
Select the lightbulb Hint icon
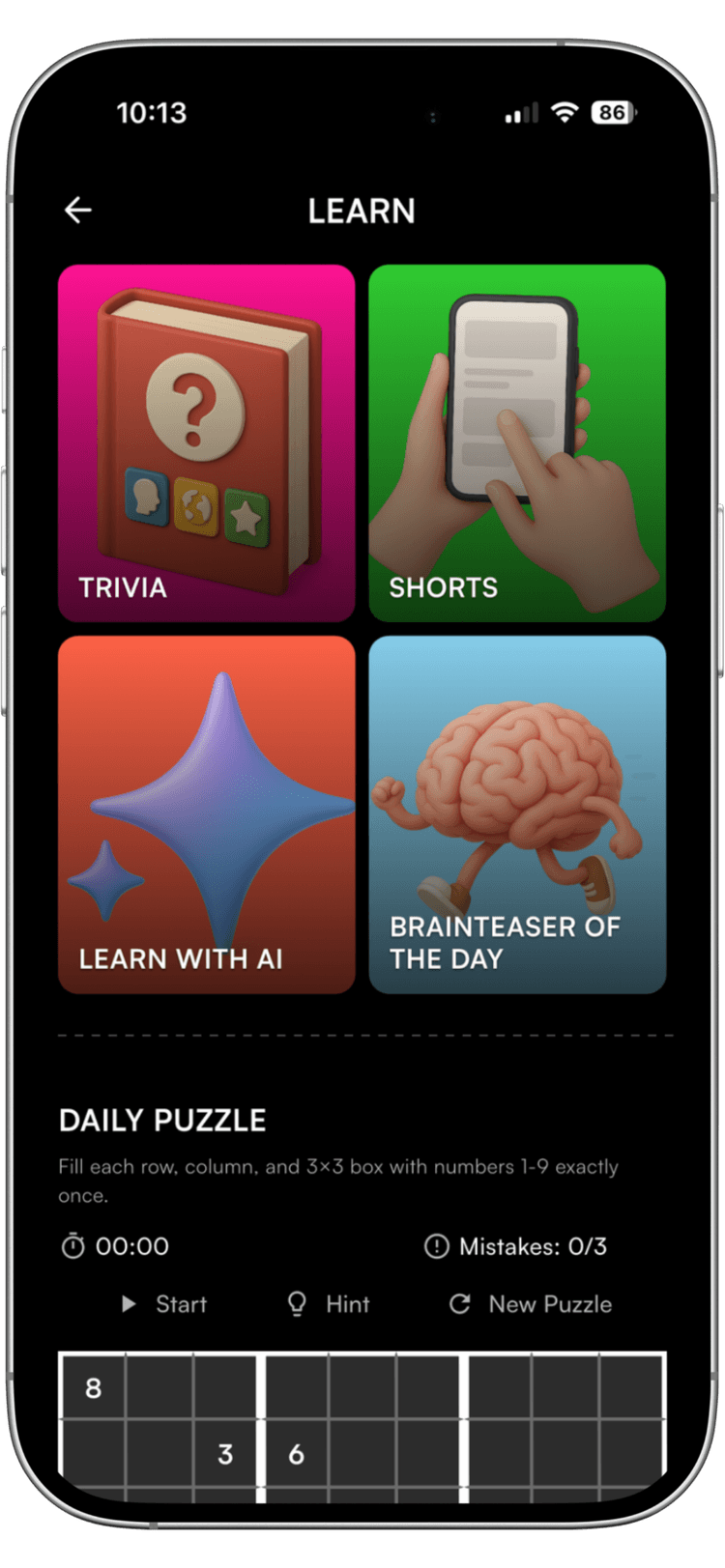(x=296, y=1303)
